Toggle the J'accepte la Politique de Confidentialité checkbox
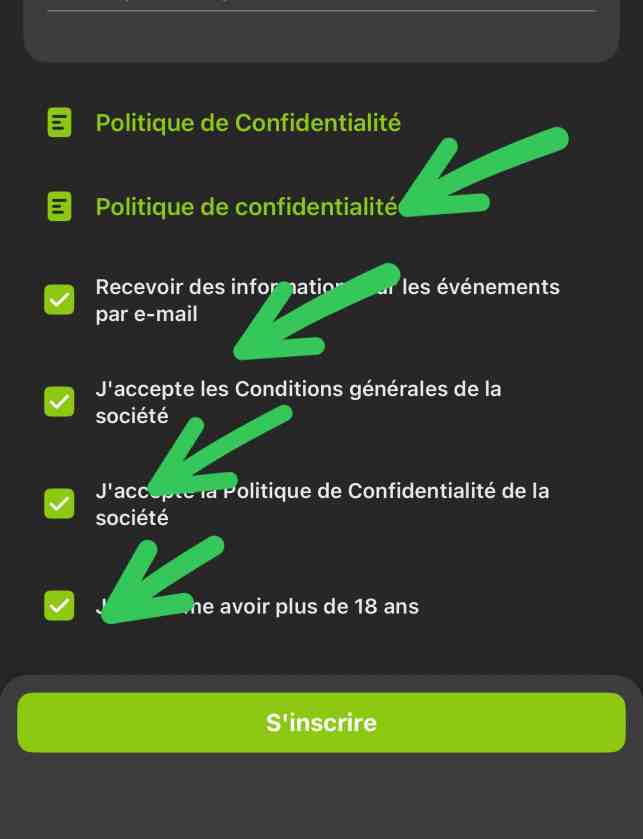 [x=60, y=503]
